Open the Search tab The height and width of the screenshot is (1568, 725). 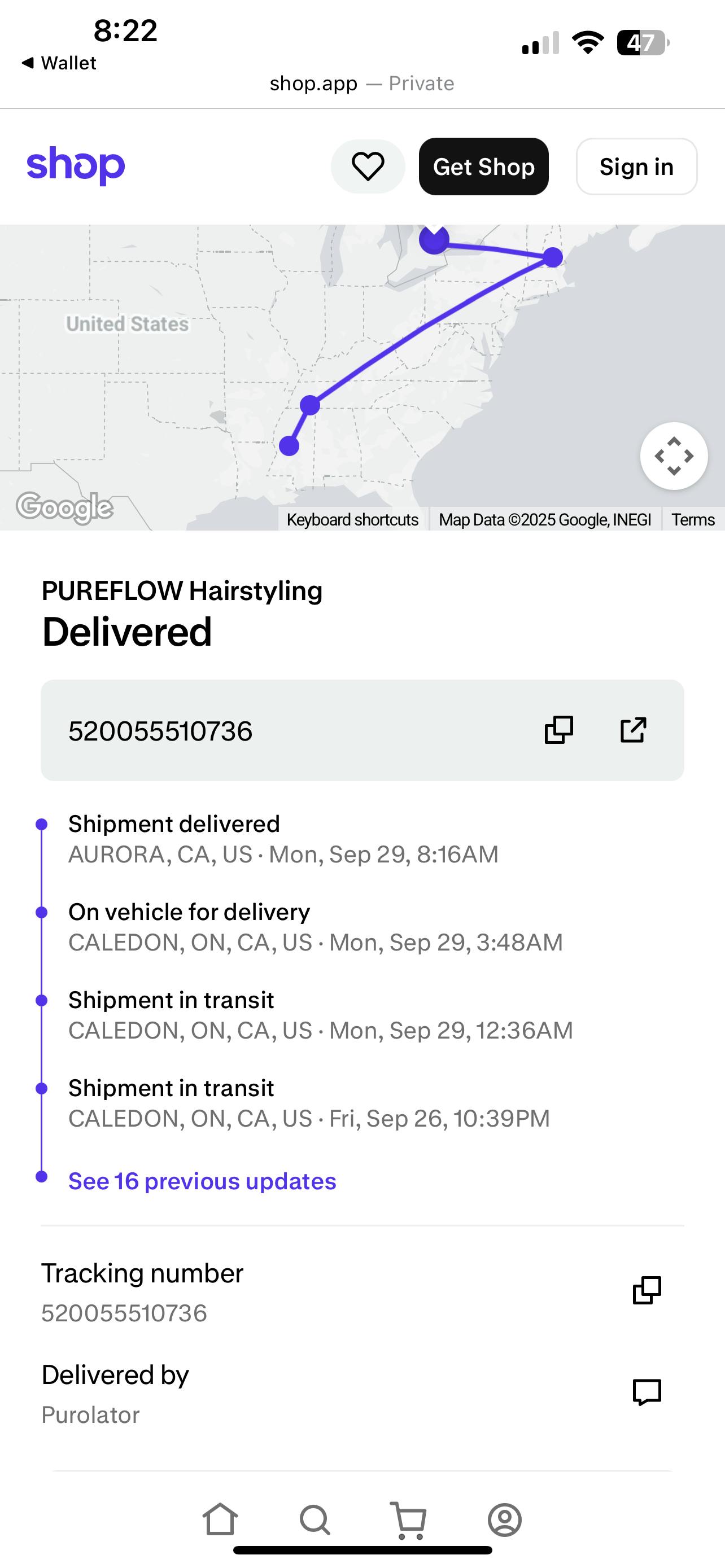[x=315, y=1520]
